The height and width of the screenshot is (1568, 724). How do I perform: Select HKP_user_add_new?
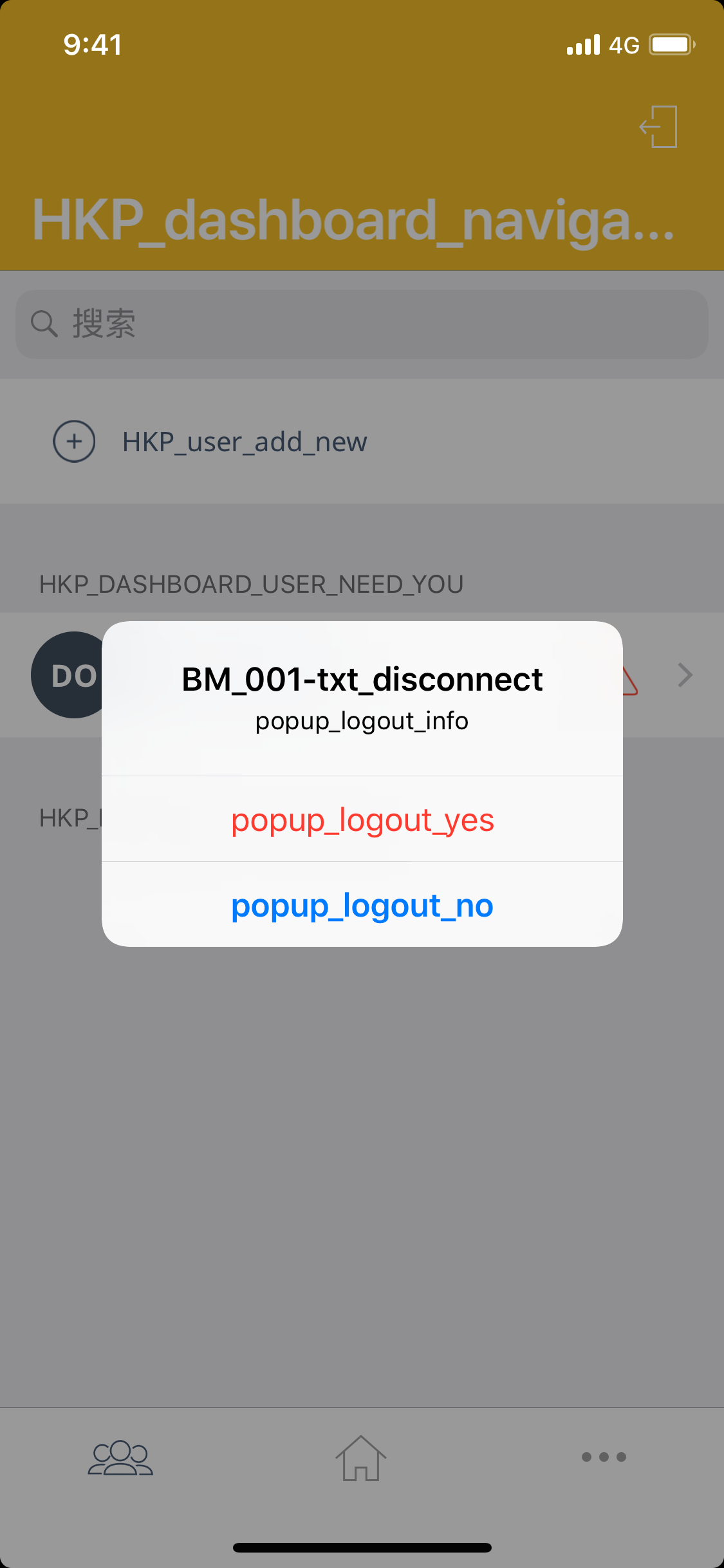click(x=245, y=442)
